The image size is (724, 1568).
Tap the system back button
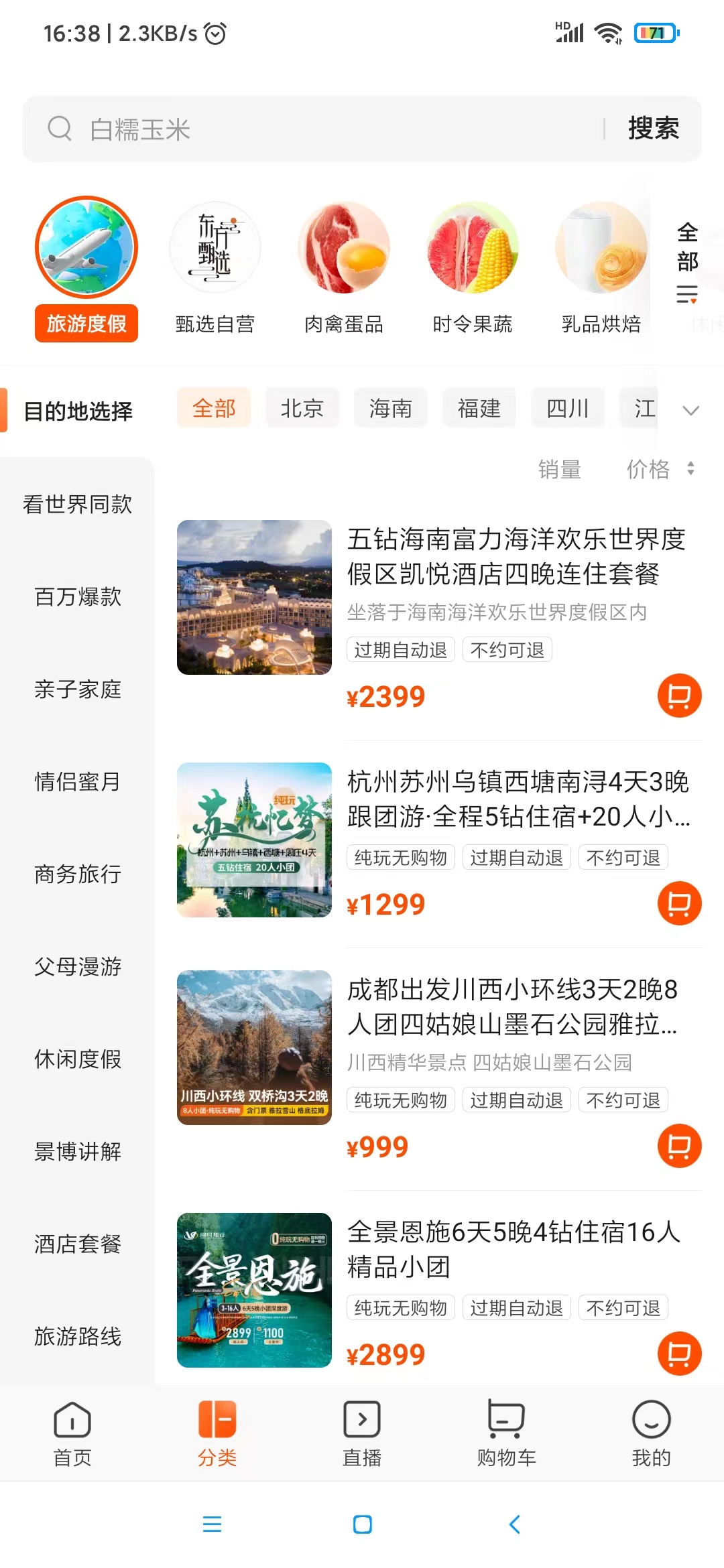(x=514, y=1524)
